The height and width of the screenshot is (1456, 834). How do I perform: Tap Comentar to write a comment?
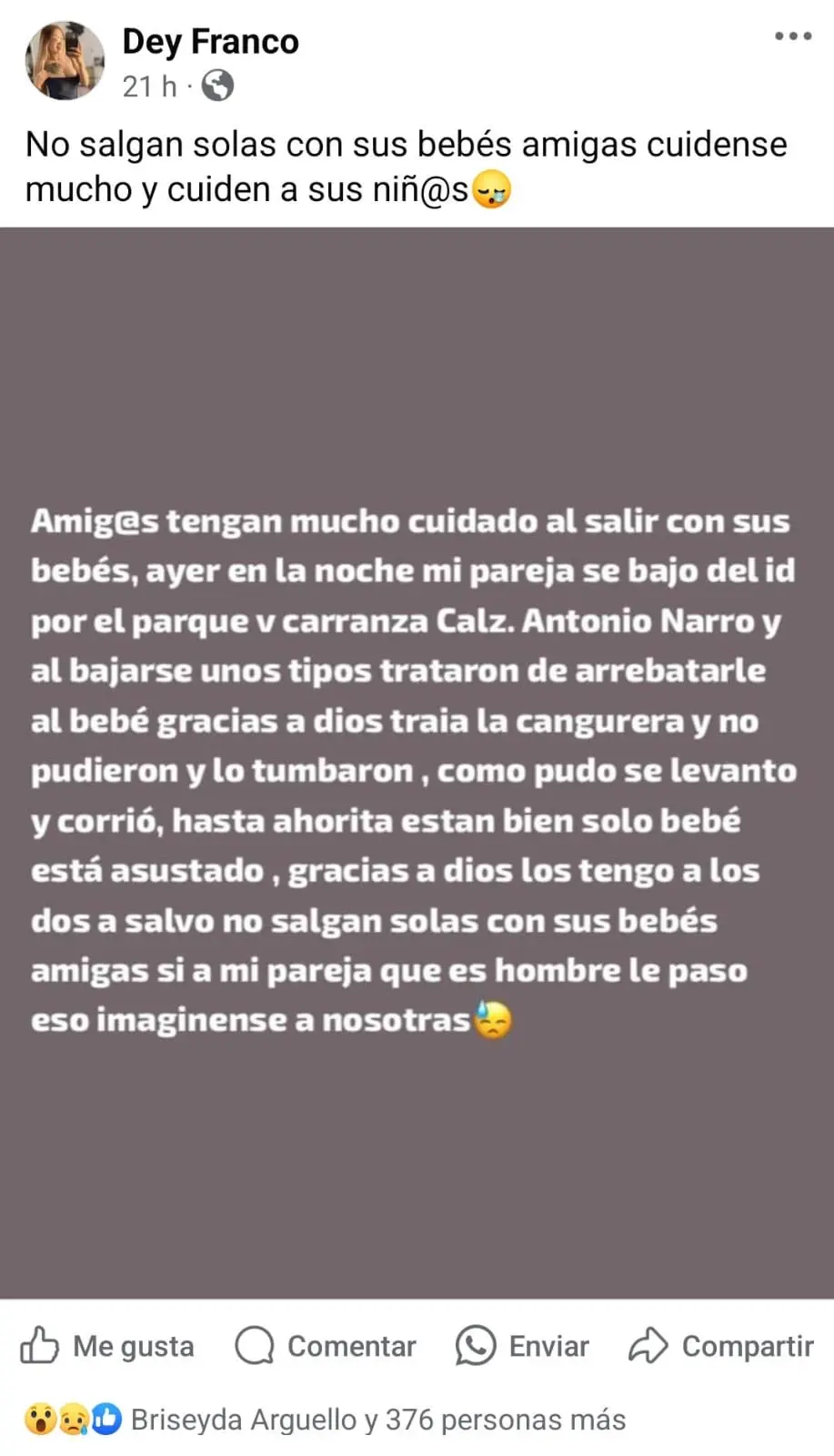326,1346
